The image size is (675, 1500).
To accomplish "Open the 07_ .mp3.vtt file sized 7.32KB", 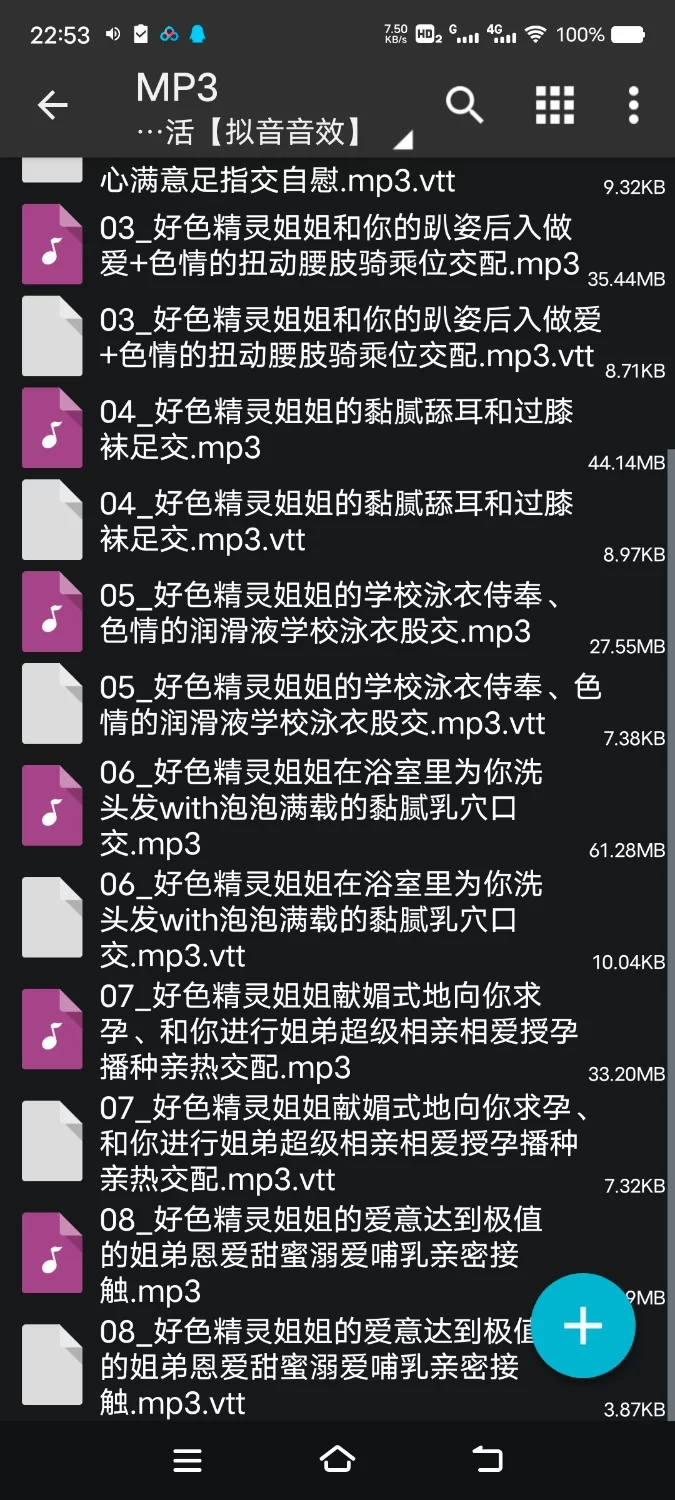I will click(x=338, y=1144).
